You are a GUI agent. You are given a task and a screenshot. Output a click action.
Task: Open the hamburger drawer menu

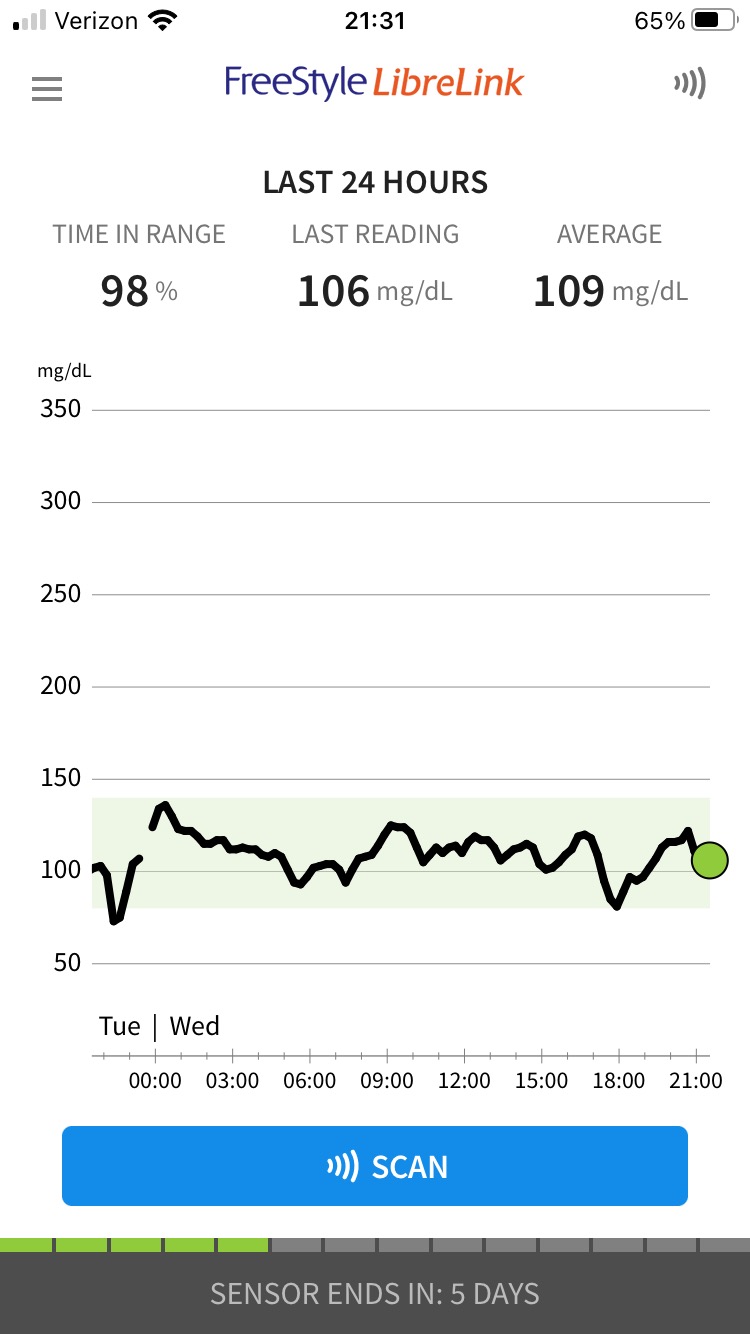click(x=47, y=89)
